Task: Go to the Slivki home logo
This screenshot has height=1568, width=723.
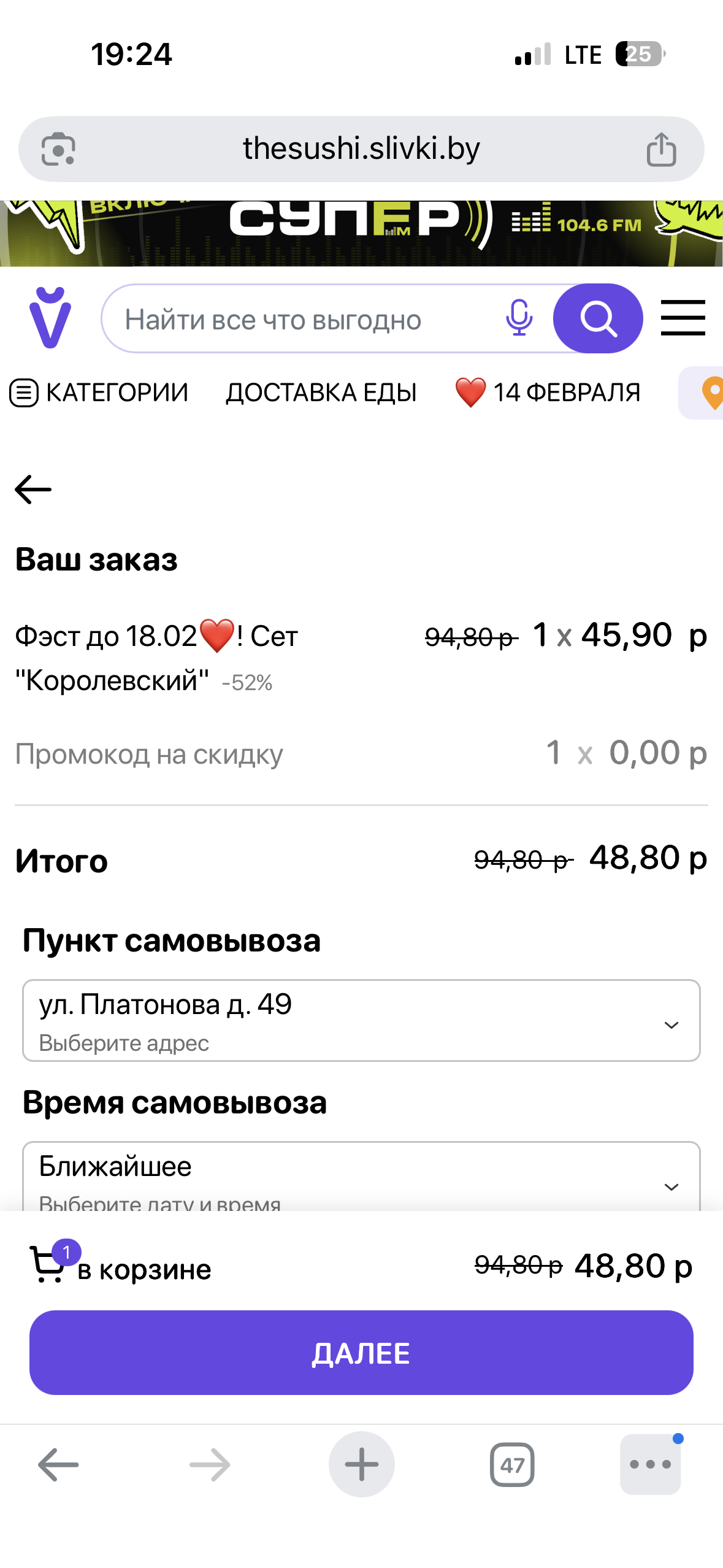Action: [x=50, y=318]
